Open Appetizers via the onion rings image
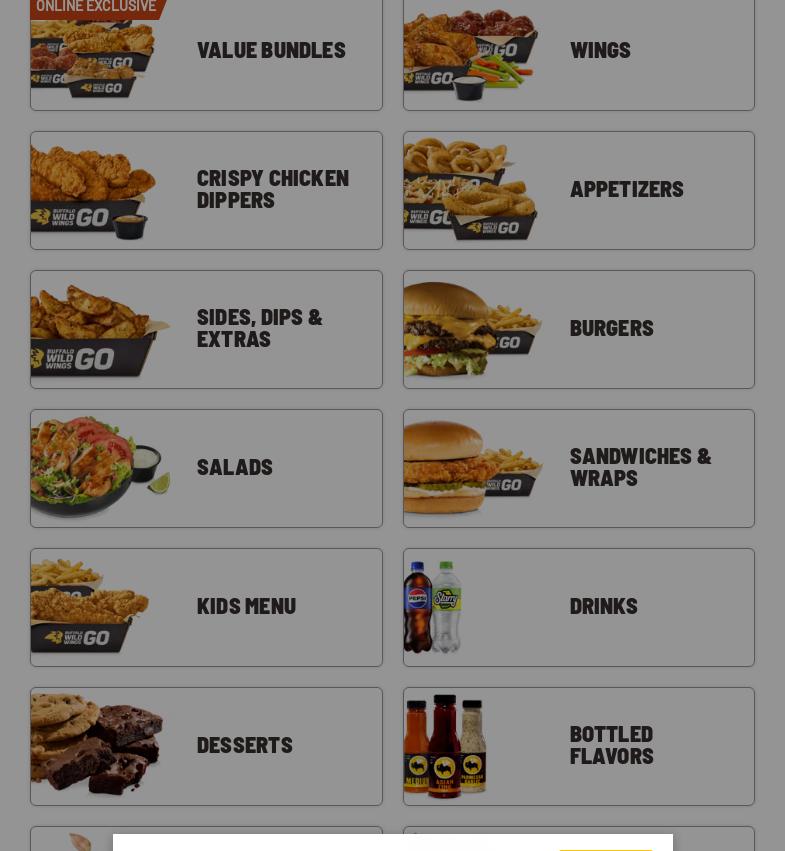Screen dimensions: 785x851 (x=471, y=190)
